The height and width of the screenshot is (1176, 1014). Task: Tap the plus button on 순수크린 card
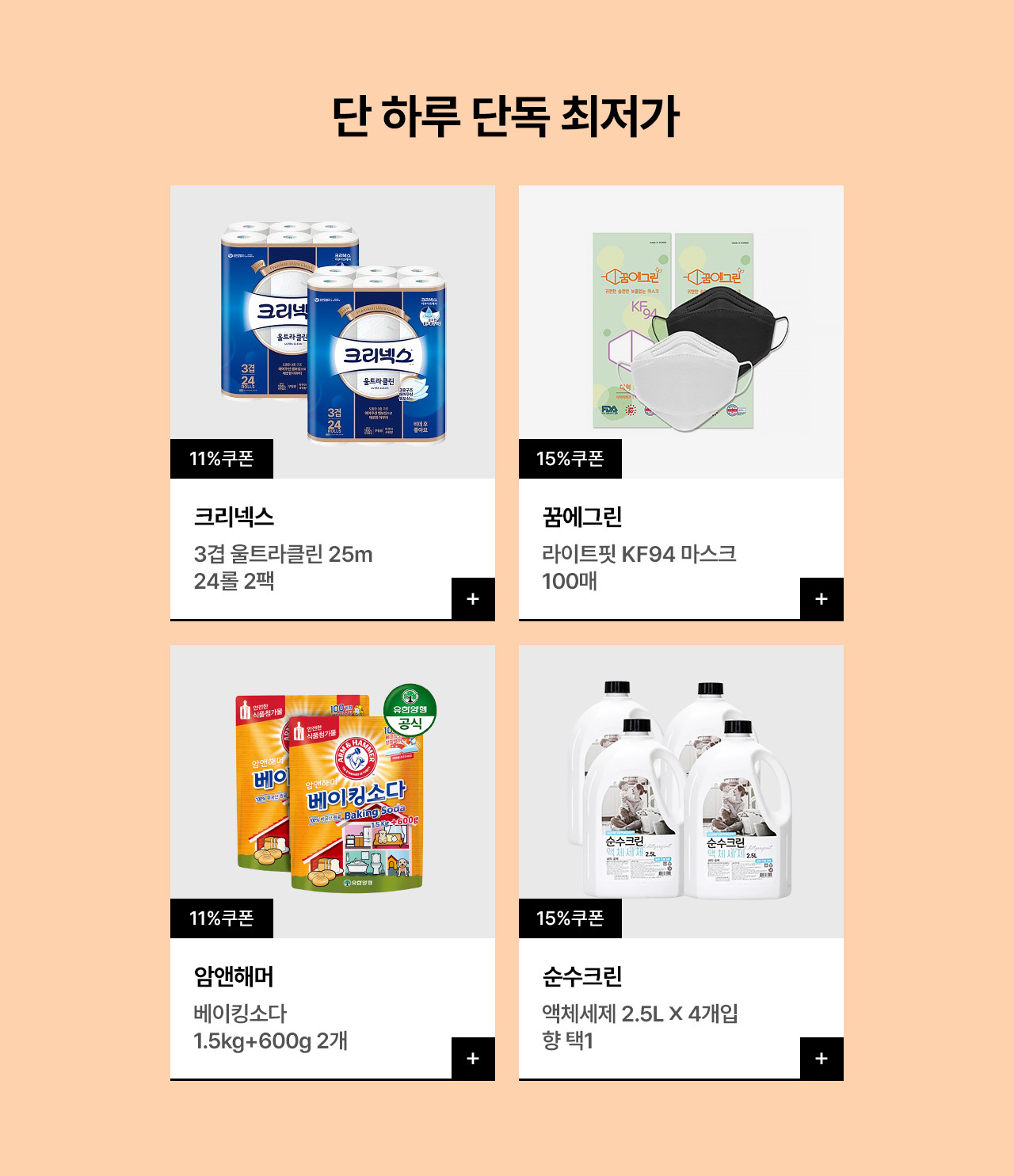coord(821,1059)
